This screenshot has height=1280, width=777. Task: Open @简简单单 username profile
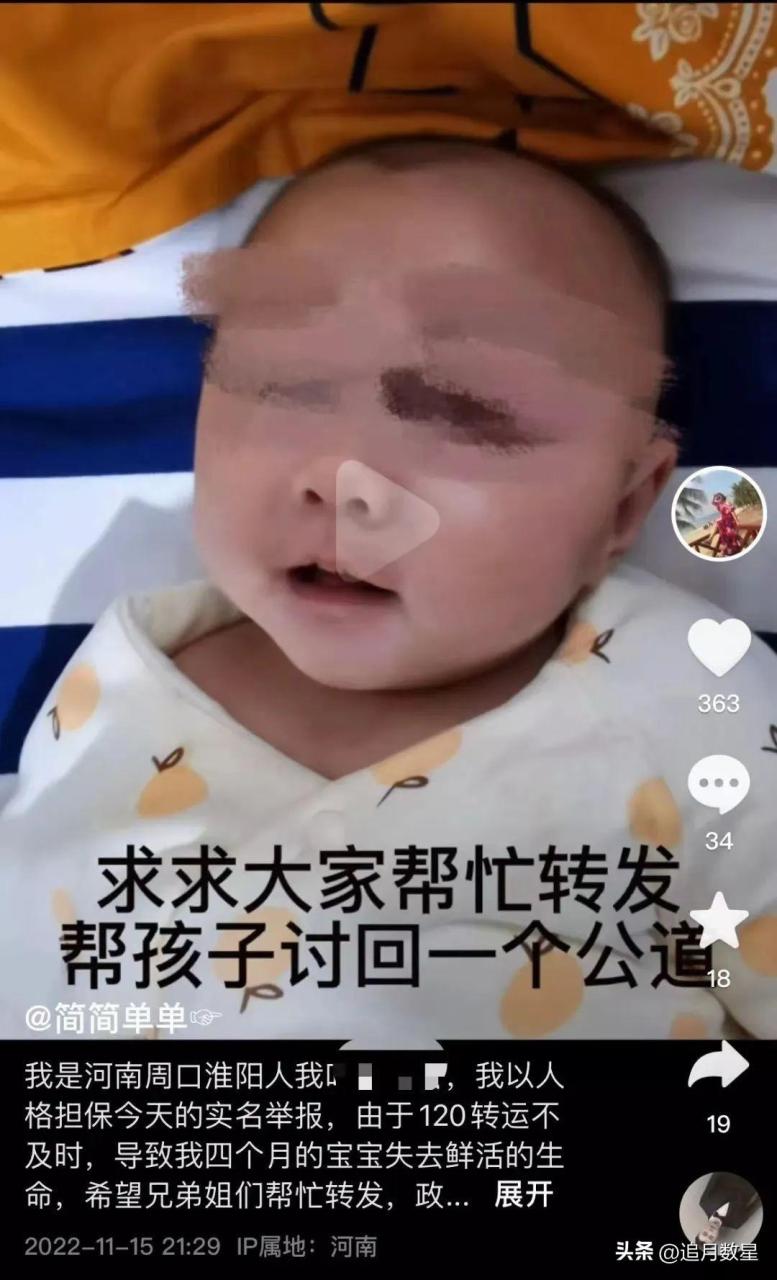106,1018
